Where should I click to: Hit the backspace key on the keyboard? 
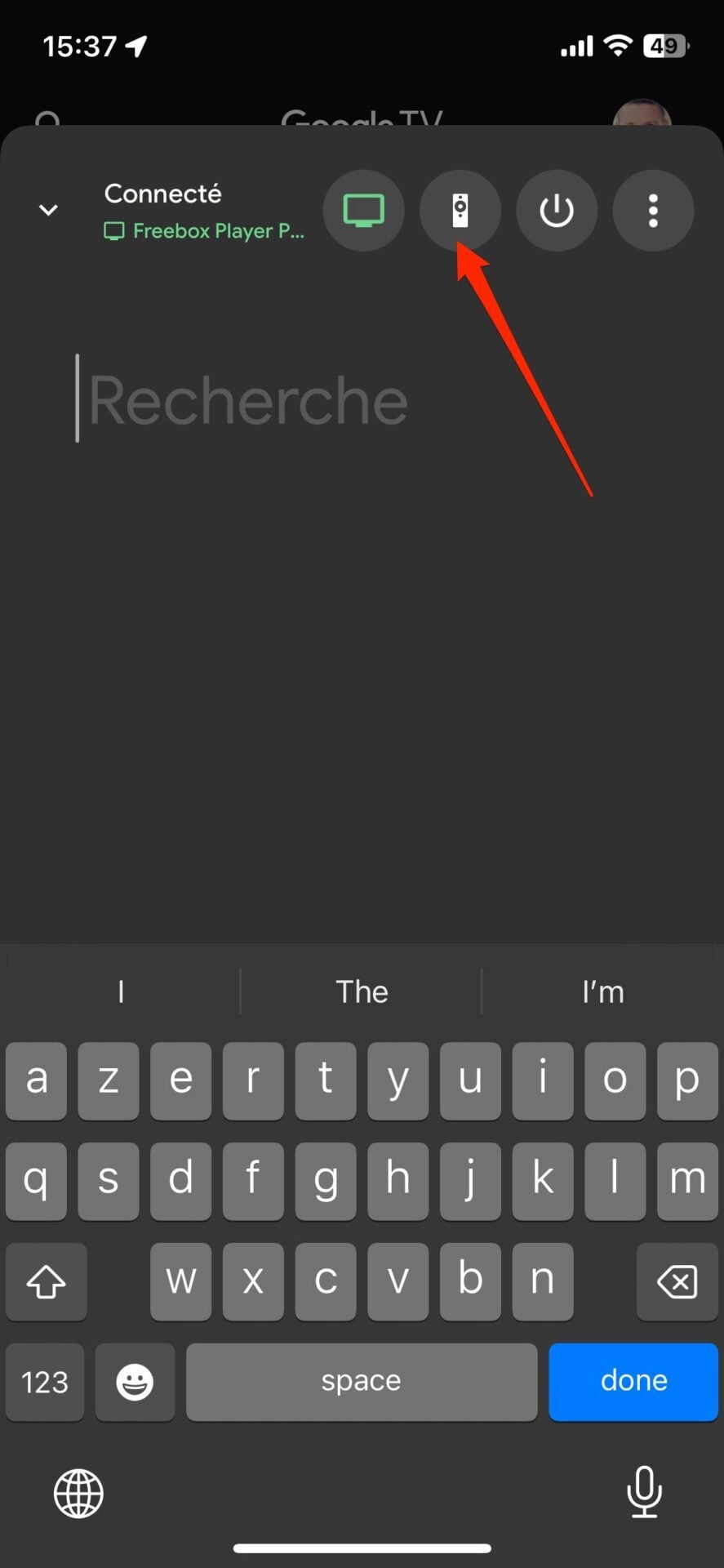677,1281
